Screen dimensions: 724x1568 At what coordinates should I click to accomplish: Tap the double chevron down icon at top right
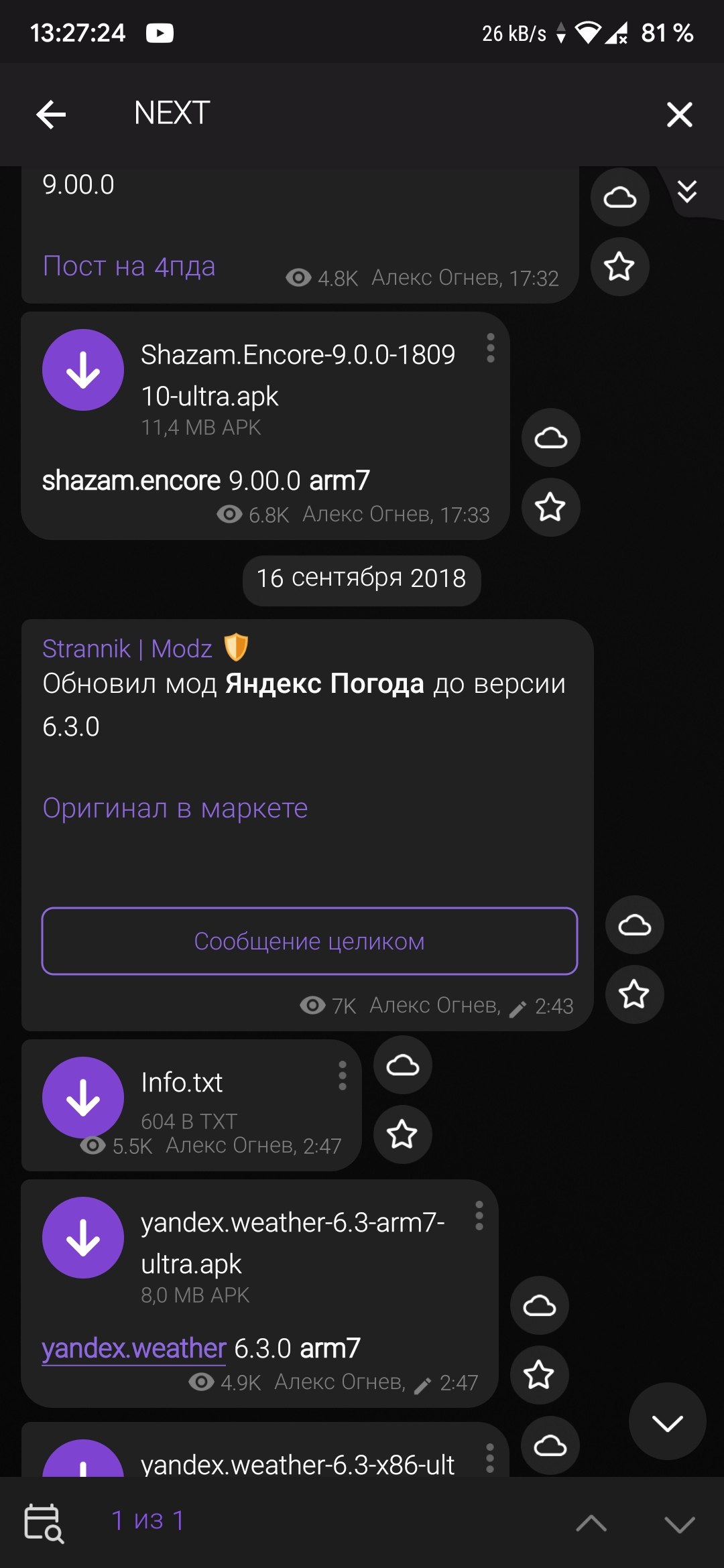point(687,192)
